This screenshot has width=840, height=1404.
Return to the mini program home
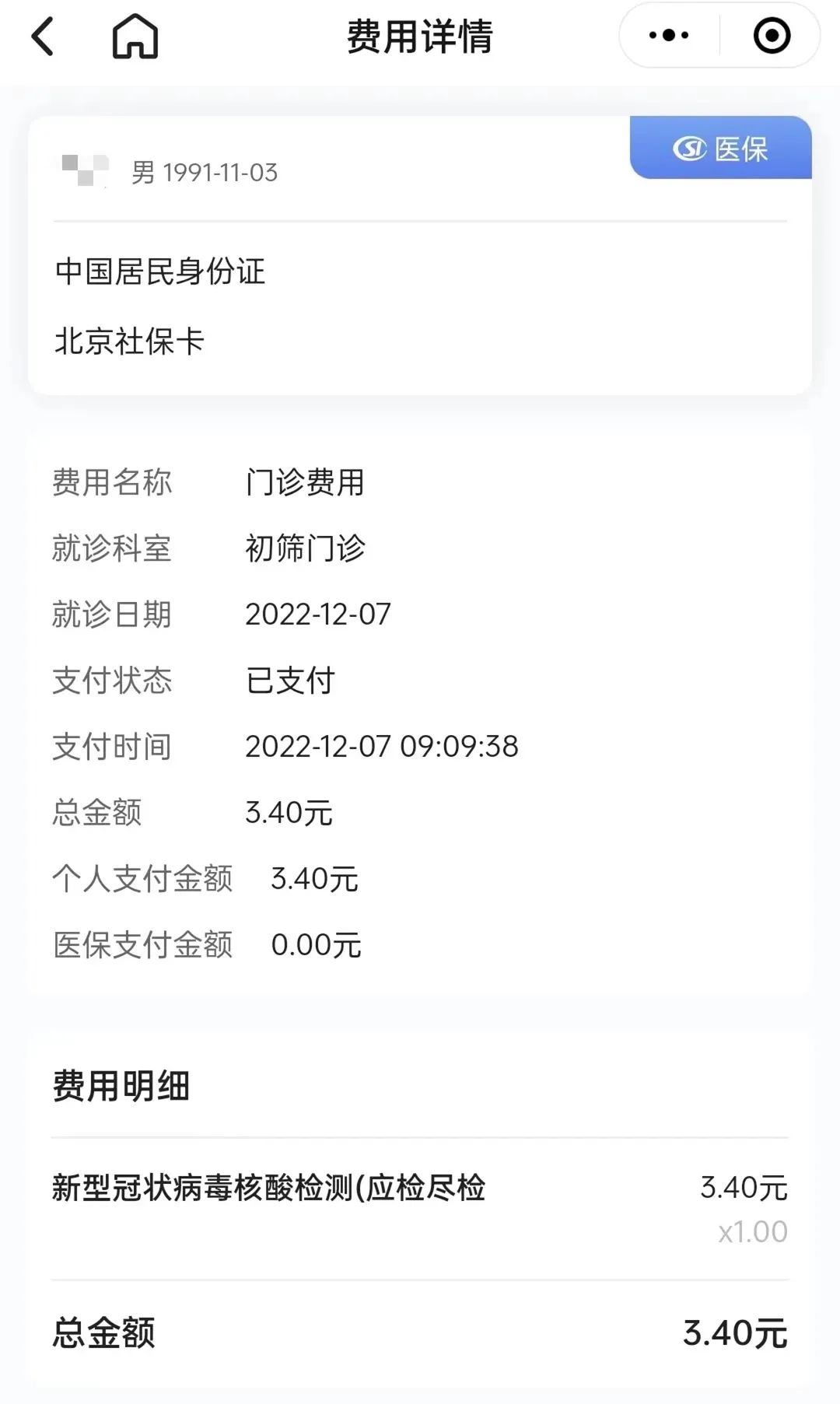click(135, 37)
